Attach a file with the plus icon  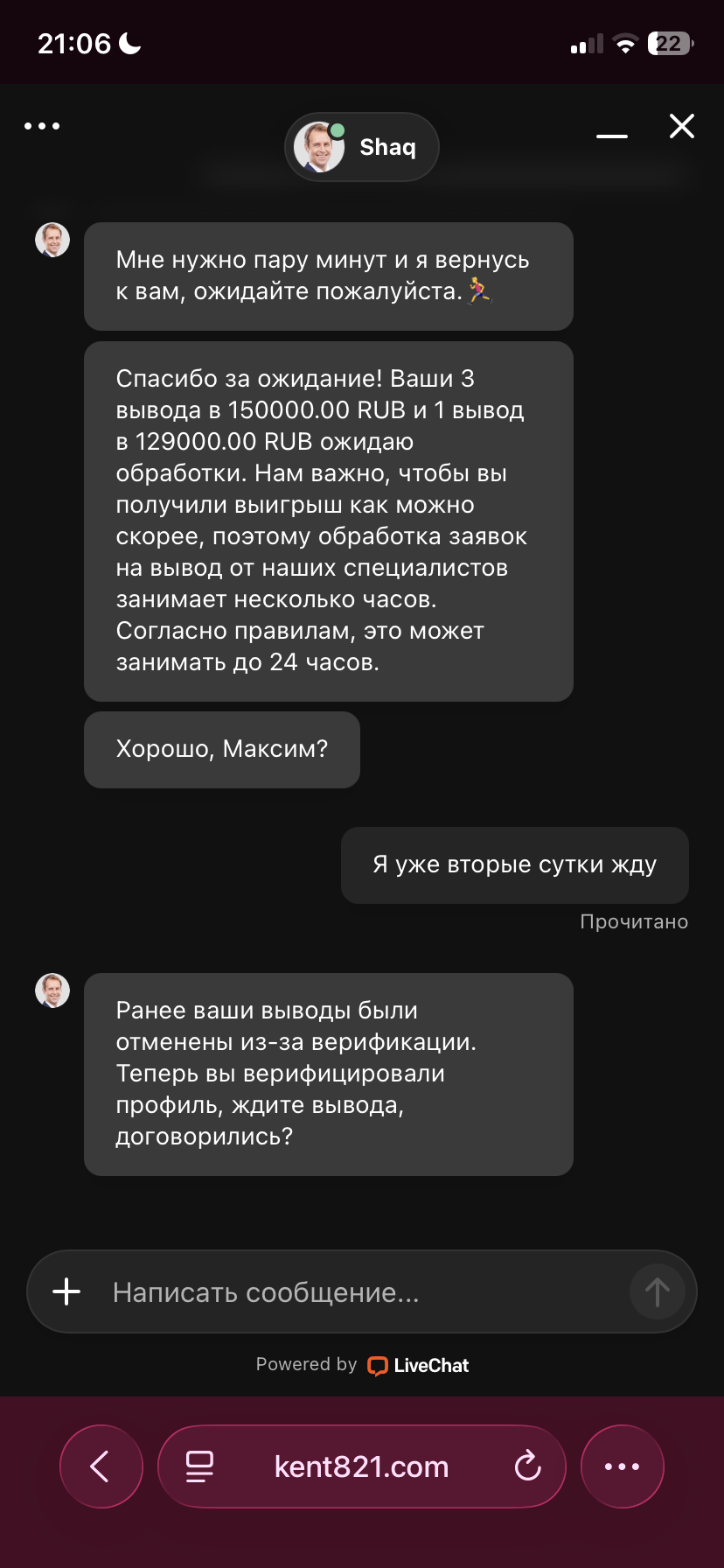tap(66, 1291)
